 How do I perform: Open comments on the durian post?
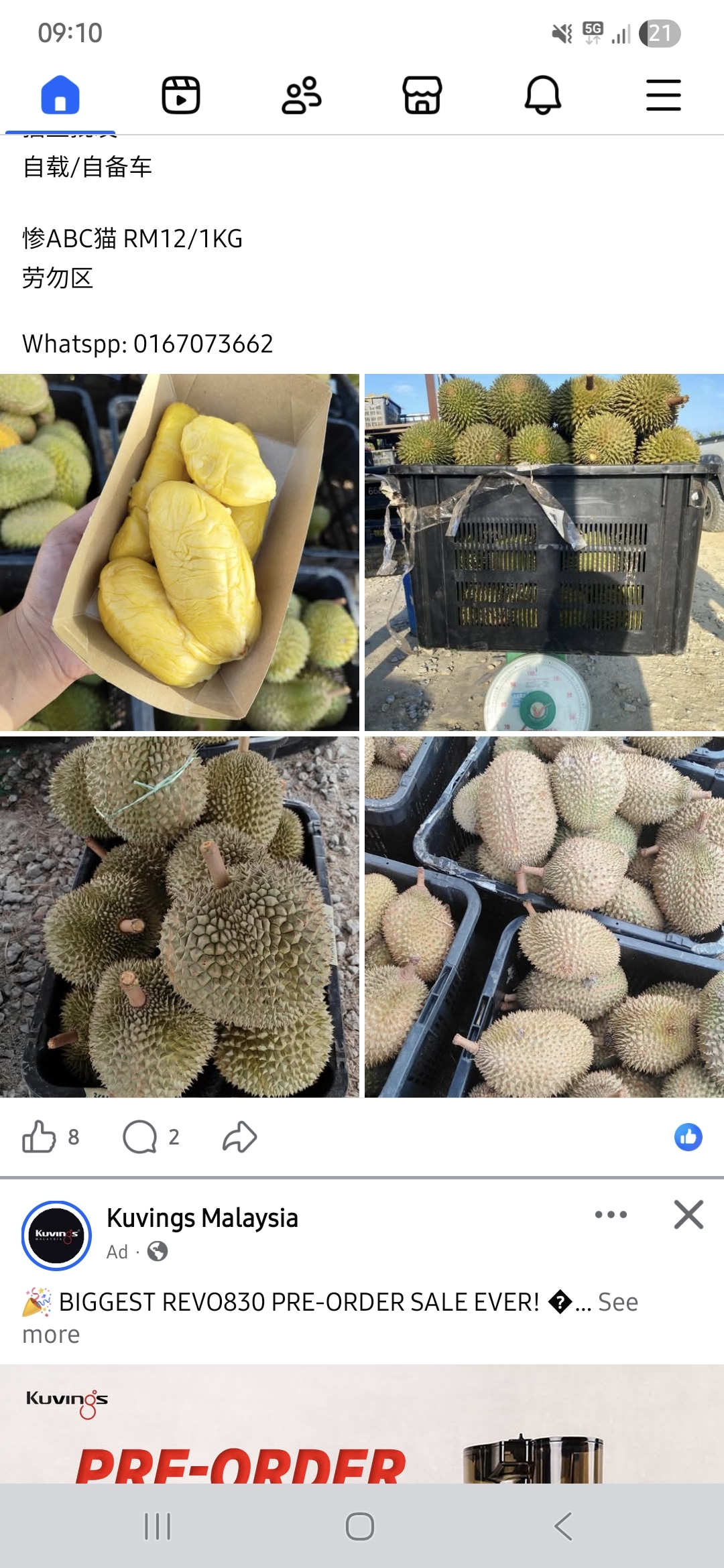(140, 1137)
